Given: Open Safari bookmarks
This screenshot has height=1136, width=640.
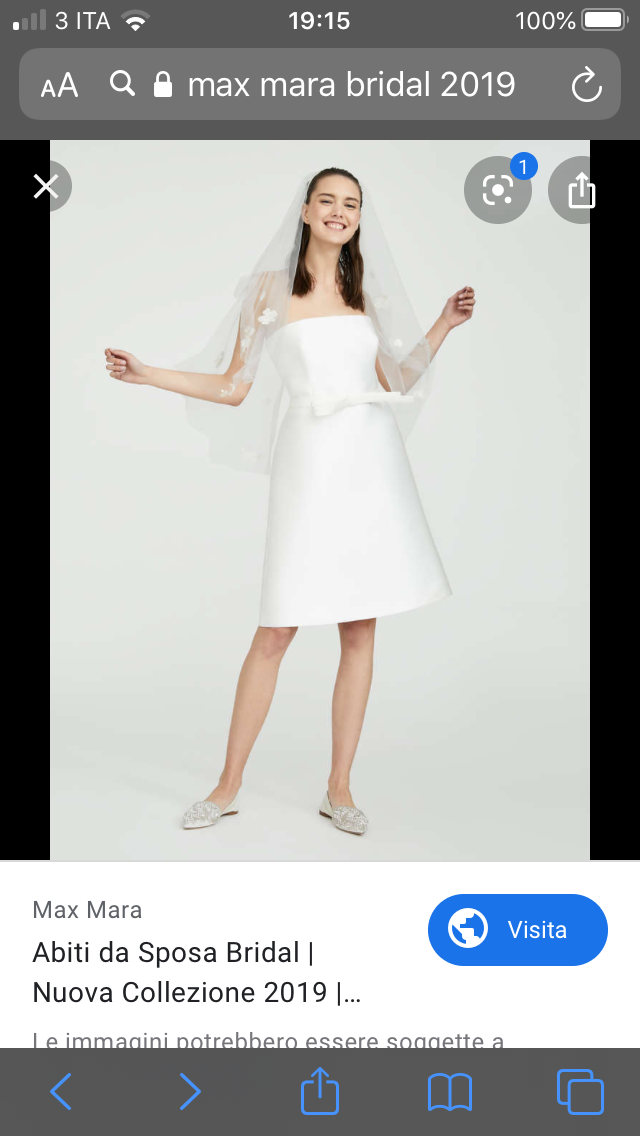Looking at the screenshot, I should click(449, 1092).
